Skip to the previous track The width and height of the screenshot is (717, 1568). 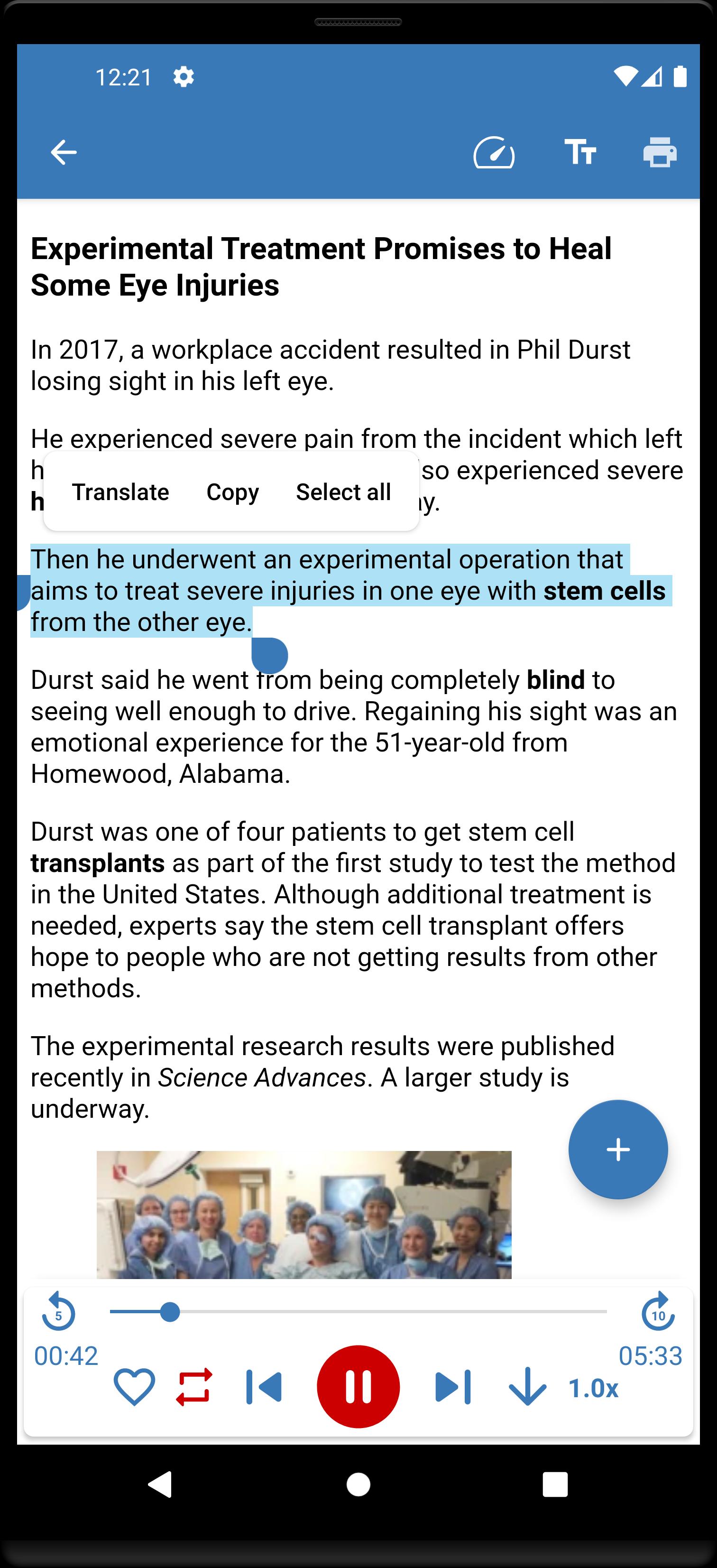264,1387
